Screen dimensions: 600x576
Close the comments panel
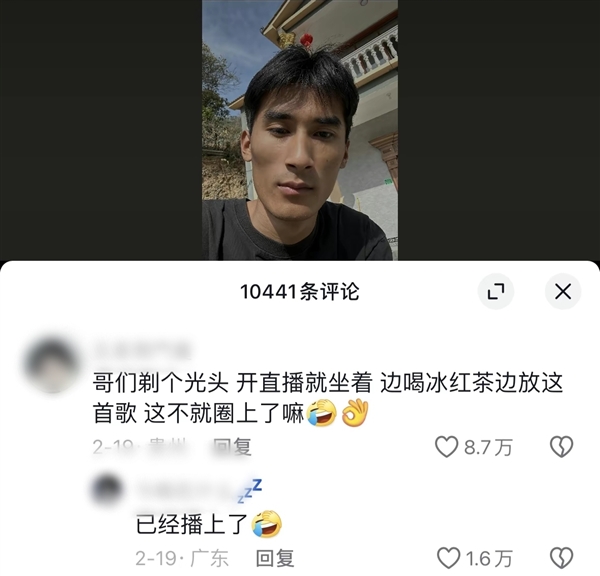pyautogui.click(x=563, y=291)
